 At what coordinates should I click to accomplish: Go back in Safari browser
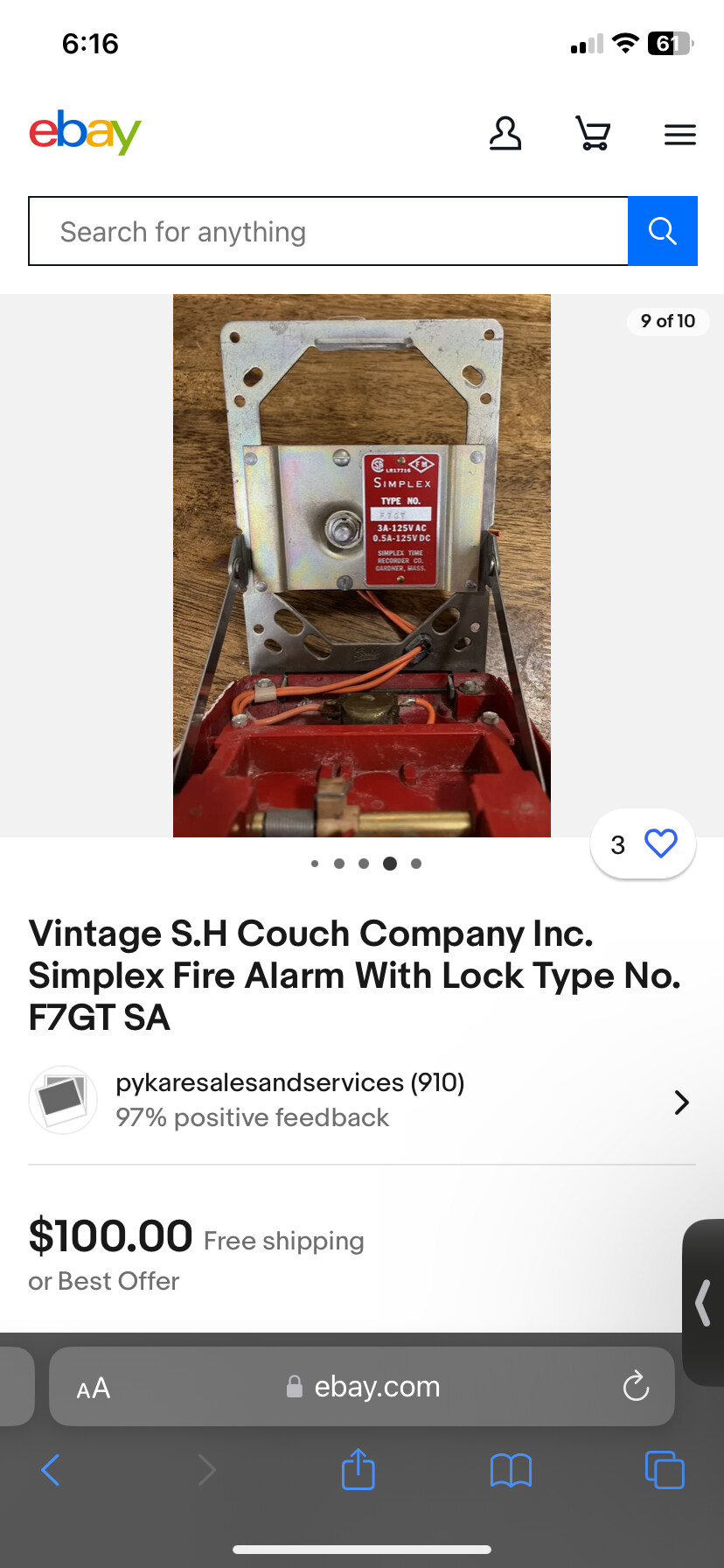[x=51, y=1470]
